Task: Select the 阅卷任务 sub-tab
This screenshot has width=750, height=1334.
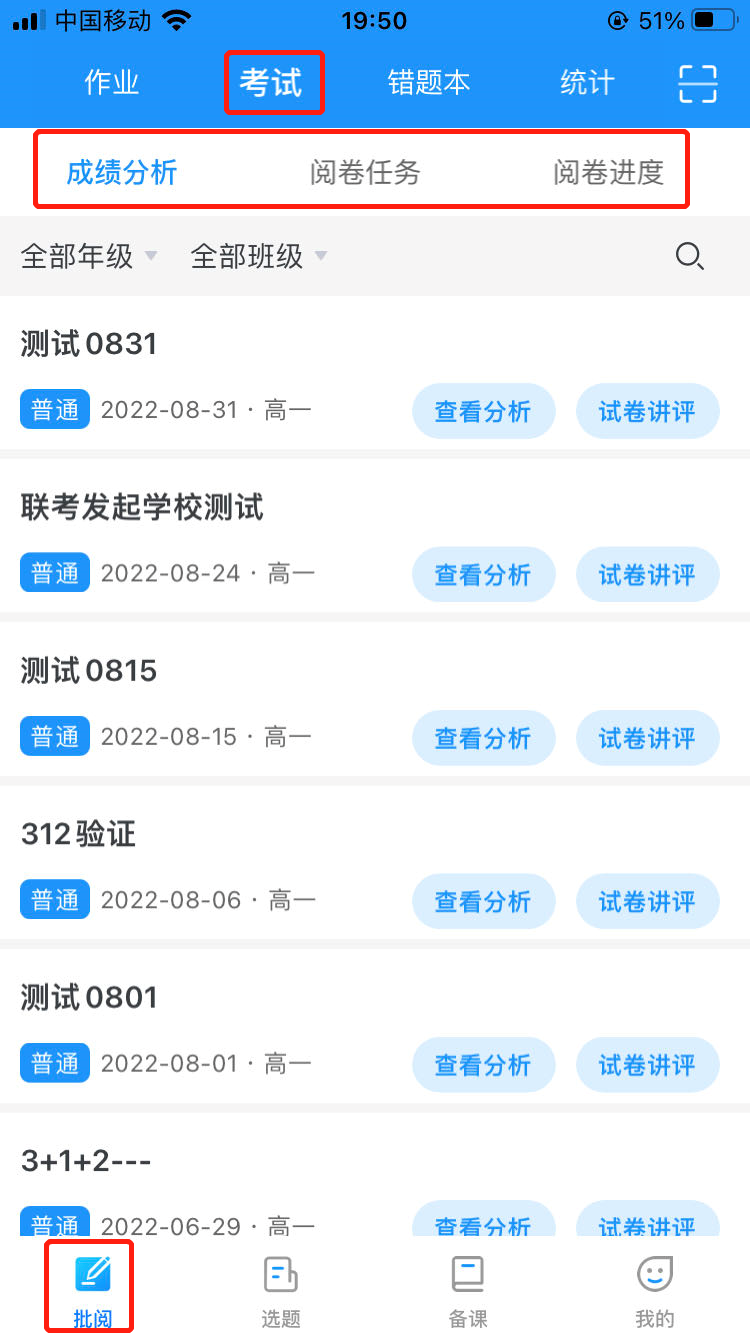Action: point(365,172)
